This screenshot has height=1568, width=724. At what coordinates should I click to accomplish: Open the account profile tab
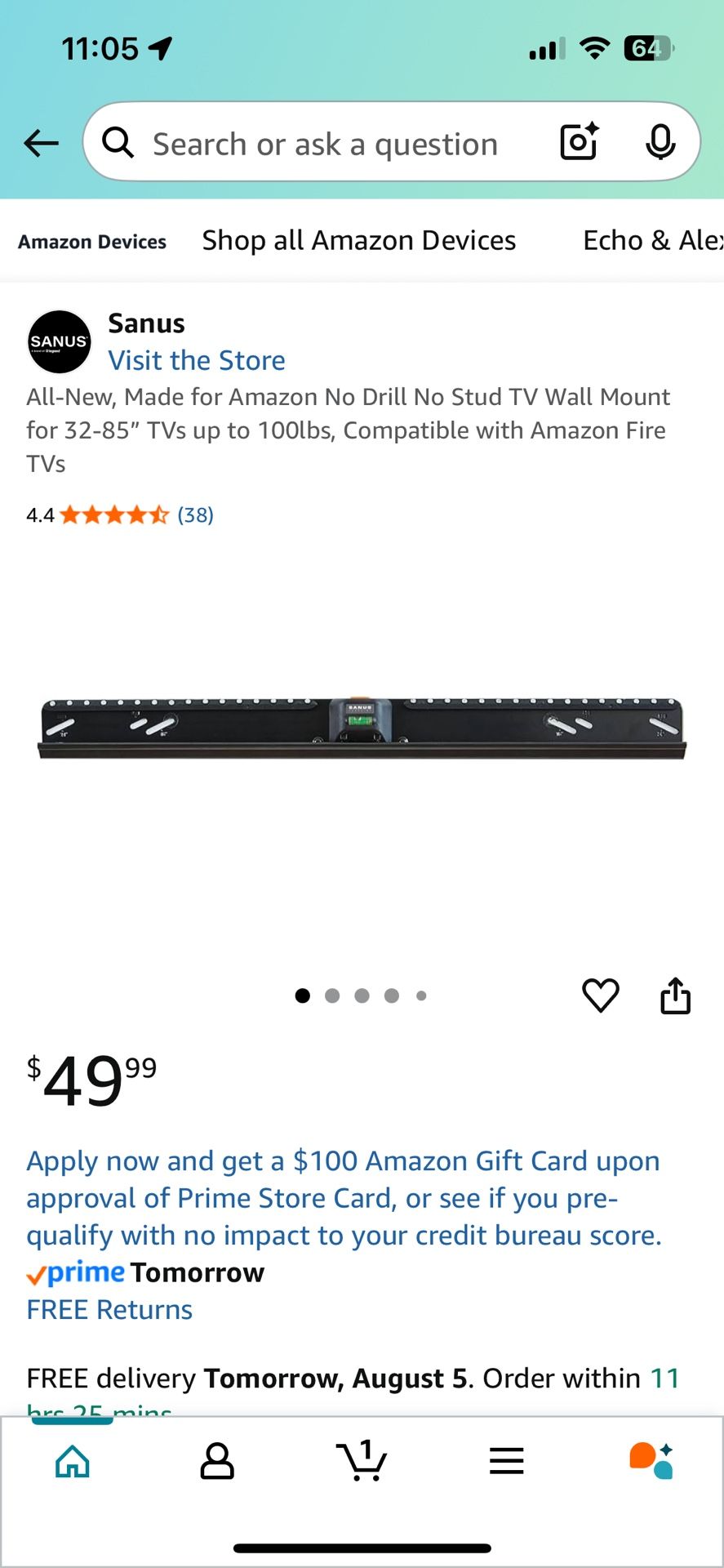(x=217, y=1461)
